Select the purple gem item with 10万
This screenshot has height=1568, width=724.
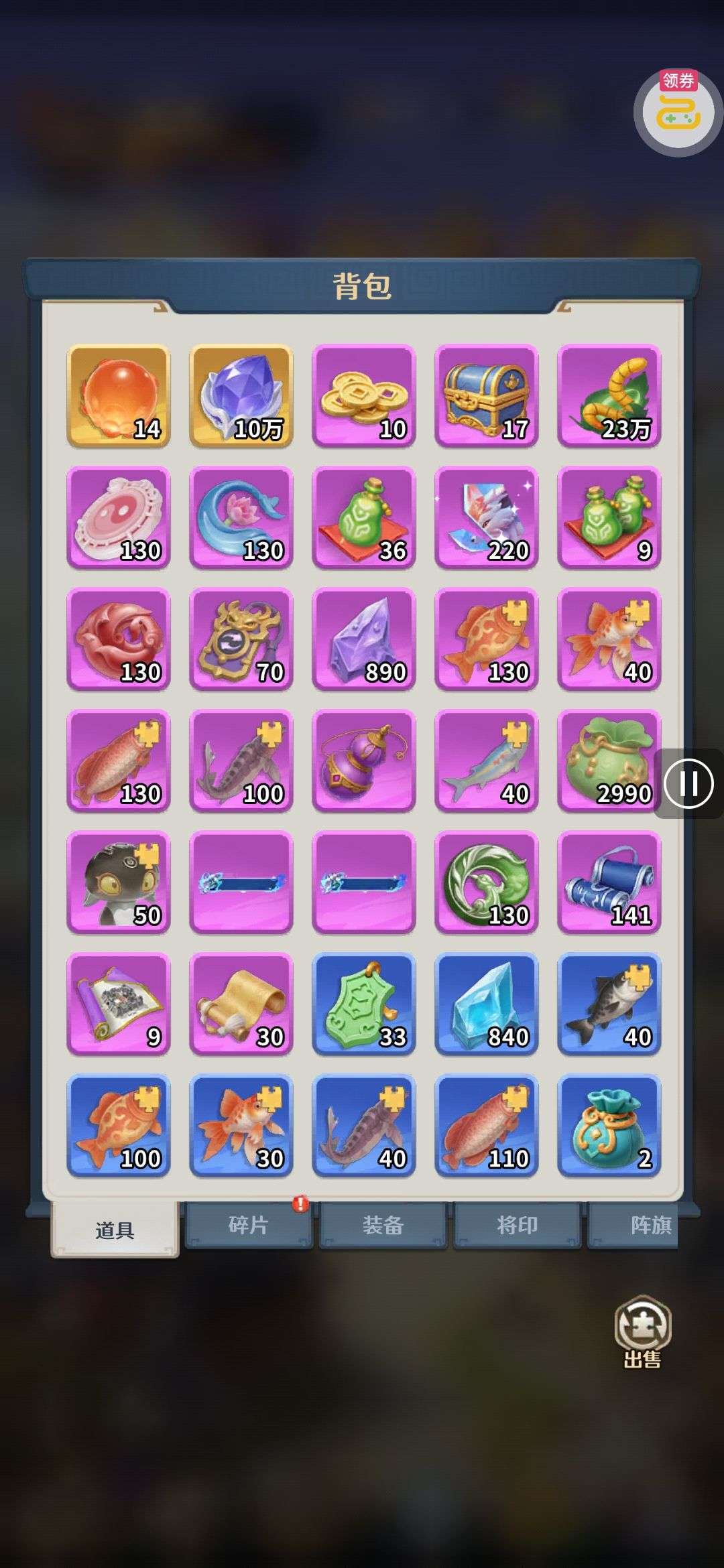coord(241,395)
